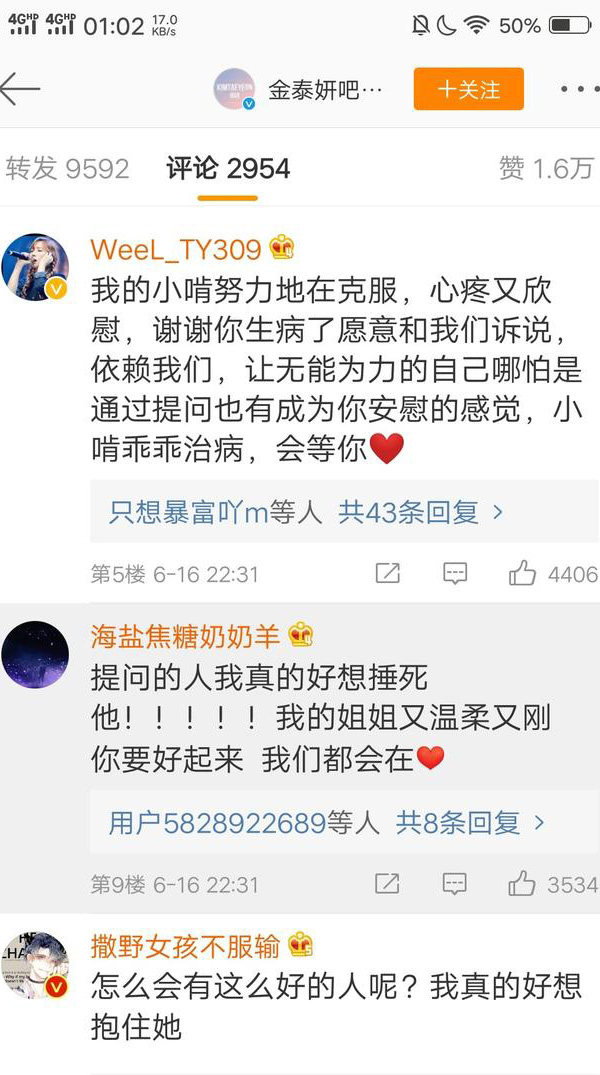Tap username 撒野女孩不服输
Image resolution: width=600 pixels, height=1075 pixels.
(185, 945)
